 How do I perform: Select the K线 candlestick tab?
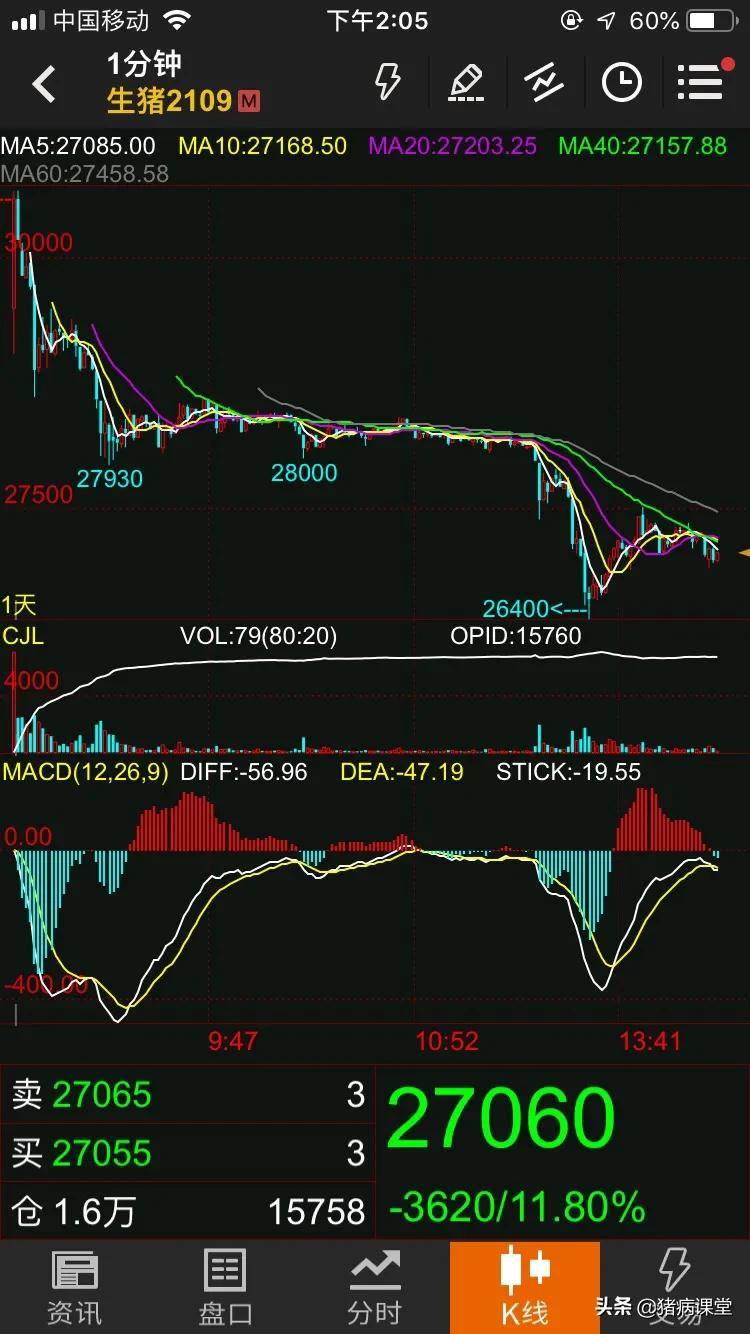pos(524,1288)
